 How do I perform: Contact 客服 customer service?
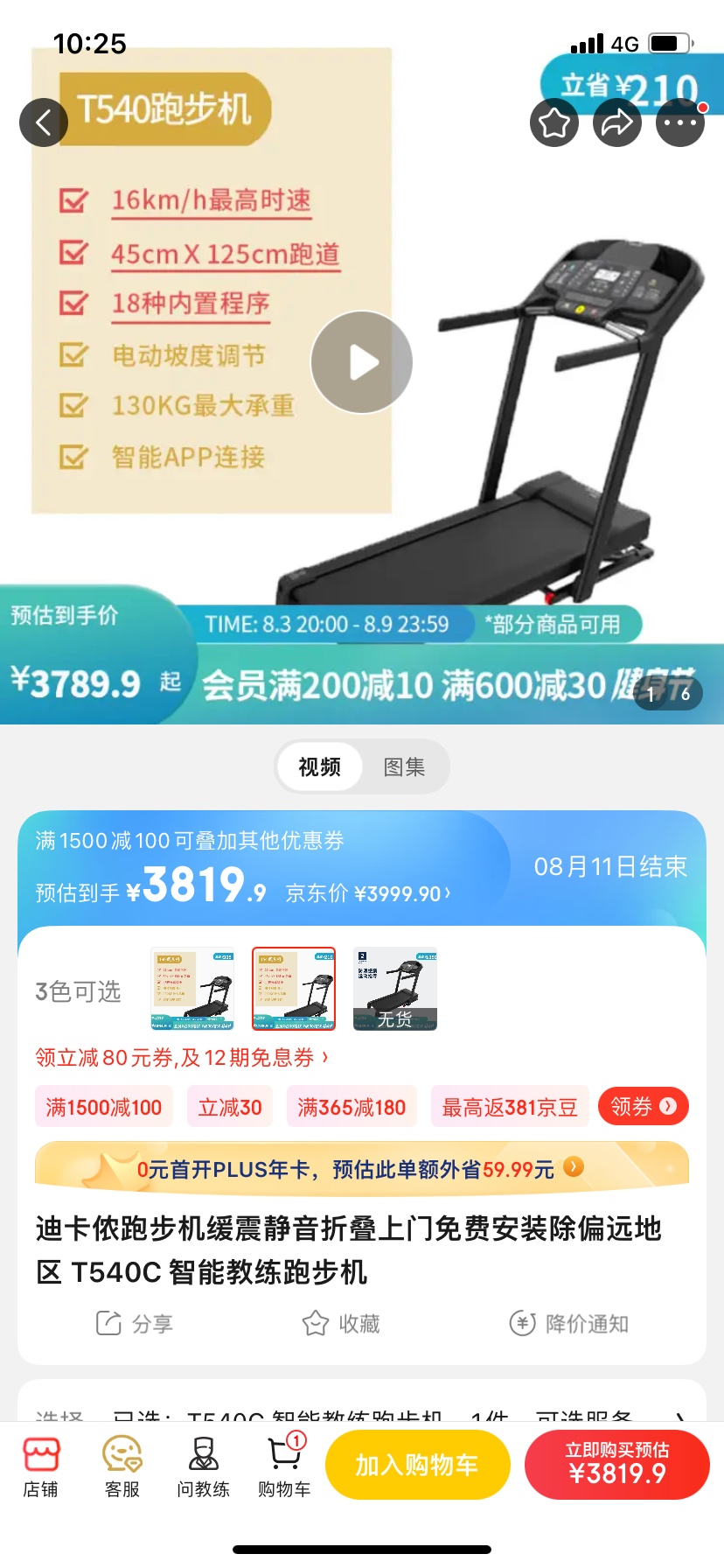(x=122, y=1466)
